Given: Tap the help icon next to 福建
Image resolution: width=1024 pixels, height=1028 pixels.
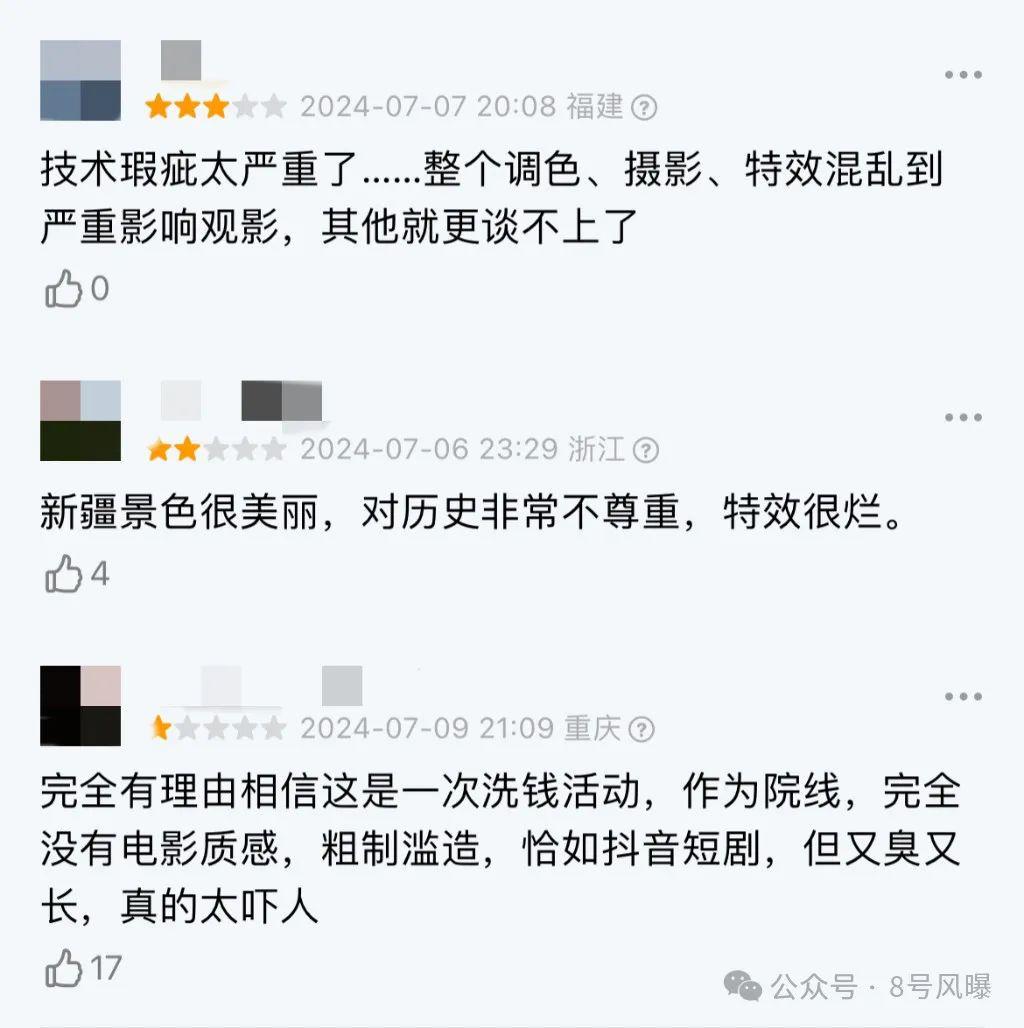Looking at the screenshot, I should (x=646, y=107).
